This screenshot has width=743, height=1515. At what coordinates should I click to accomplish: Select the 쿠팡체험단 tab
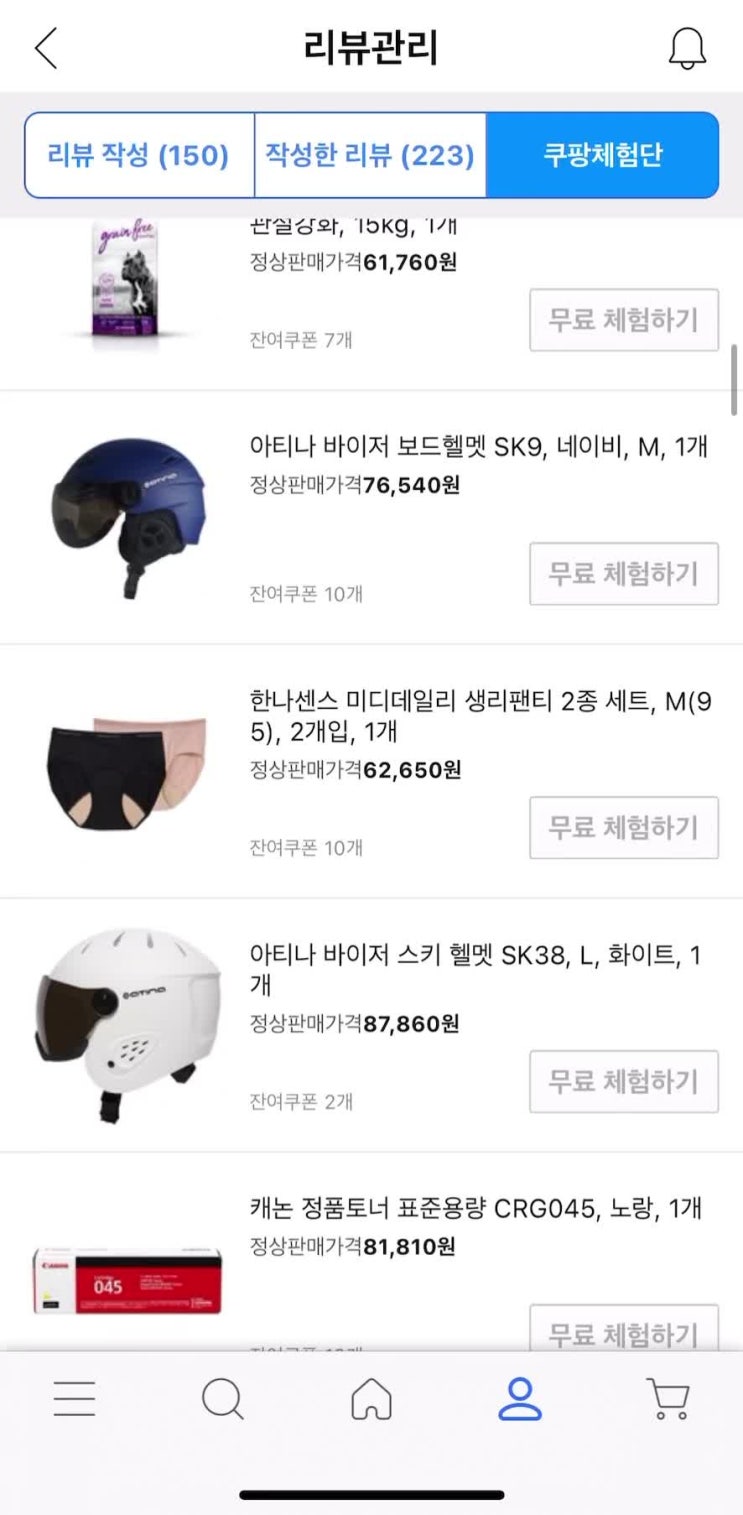(x=602, y=155)
